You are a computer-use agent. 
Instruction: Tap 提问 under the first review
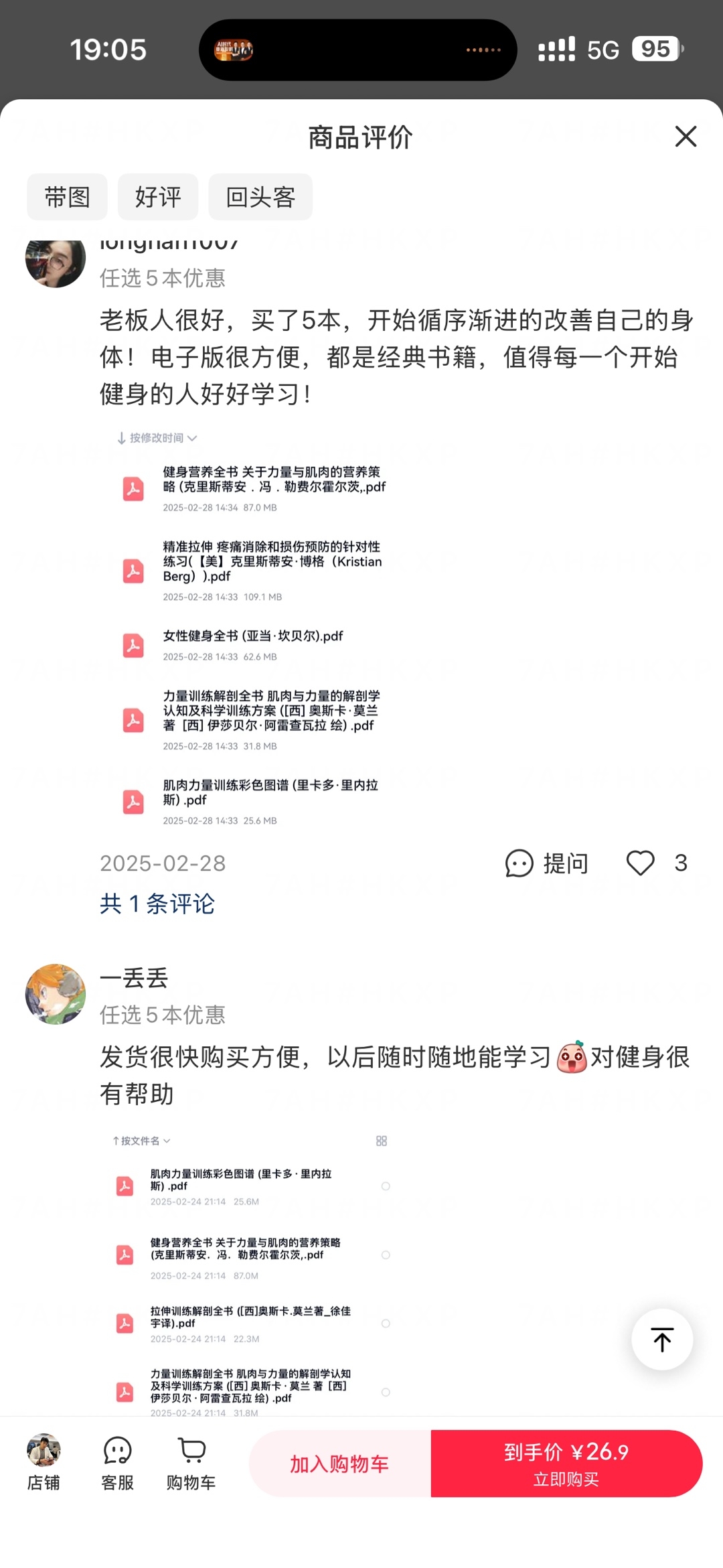(546, 863)
